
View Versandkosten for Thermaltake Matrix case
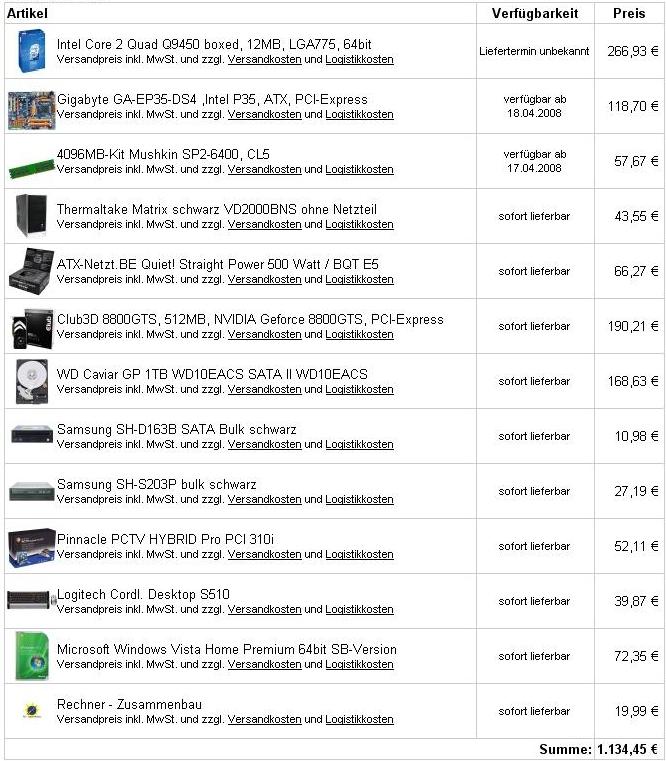[264, 225]
